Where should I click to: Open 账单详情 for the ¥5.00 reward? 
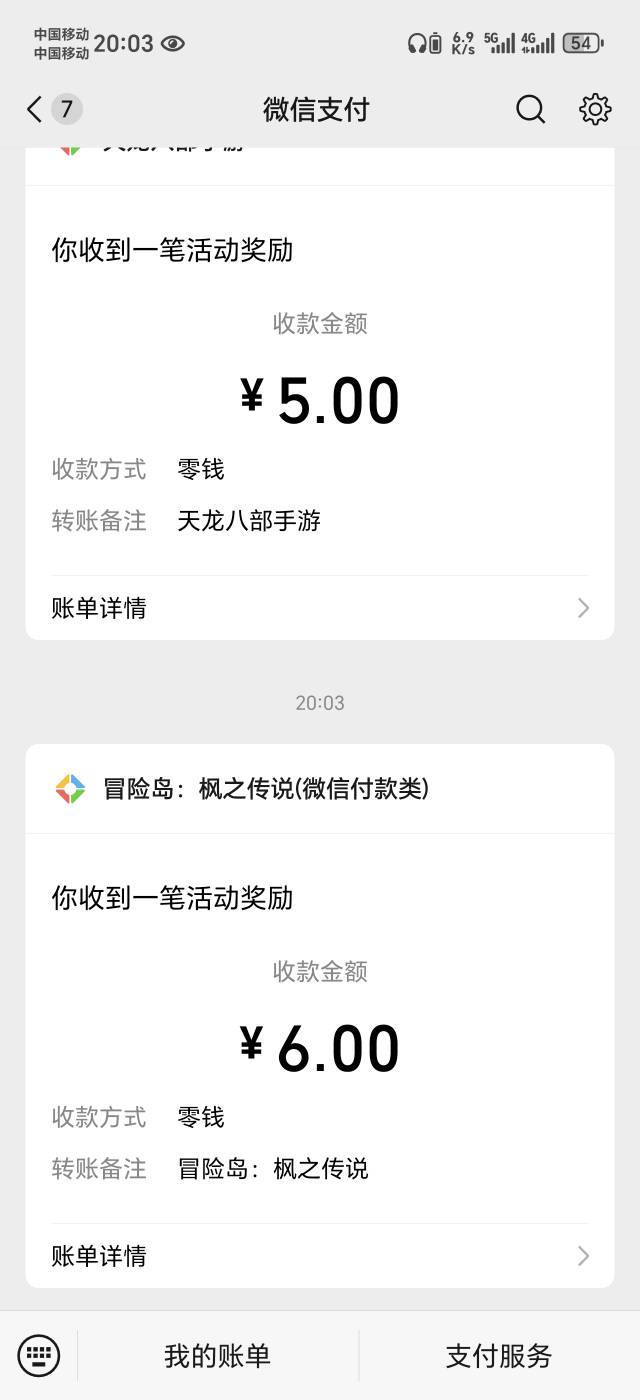click(x=320, y=608)
